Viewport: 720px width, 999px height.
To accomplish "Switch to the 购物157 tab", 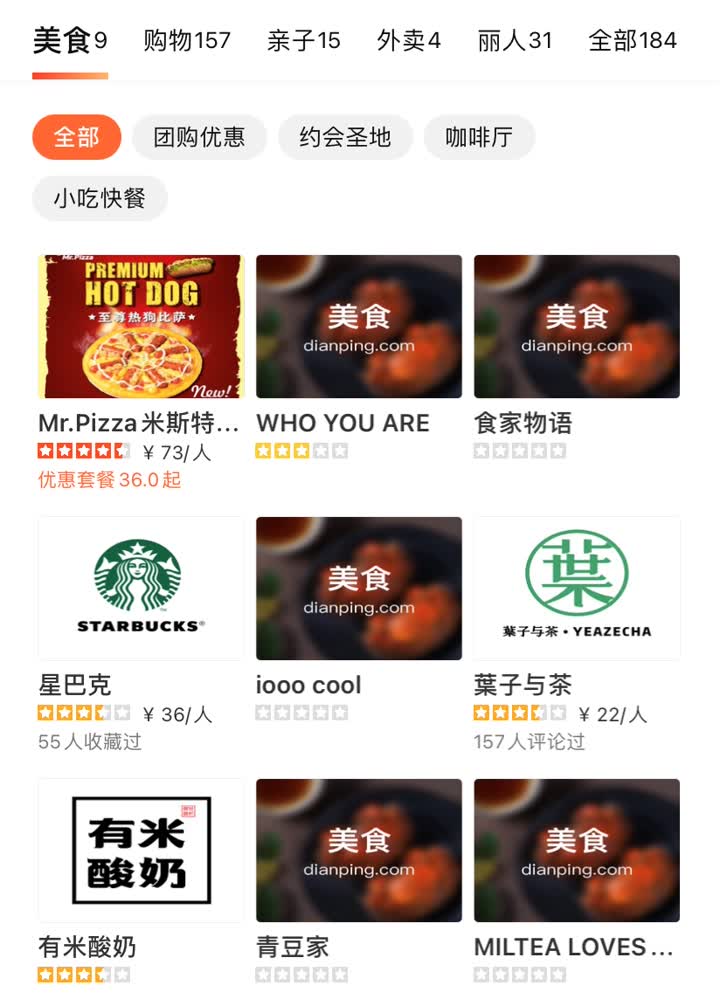I will pyautogui.click(x=190, y=42).
